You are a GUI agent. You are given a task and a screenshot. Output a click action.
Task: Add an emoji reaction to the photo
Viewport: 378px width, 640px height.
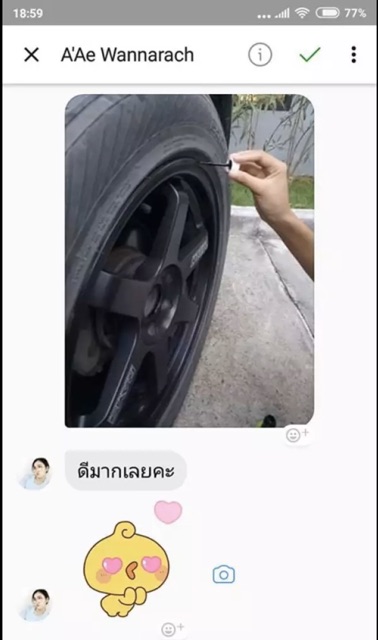(x=297, y=435)
